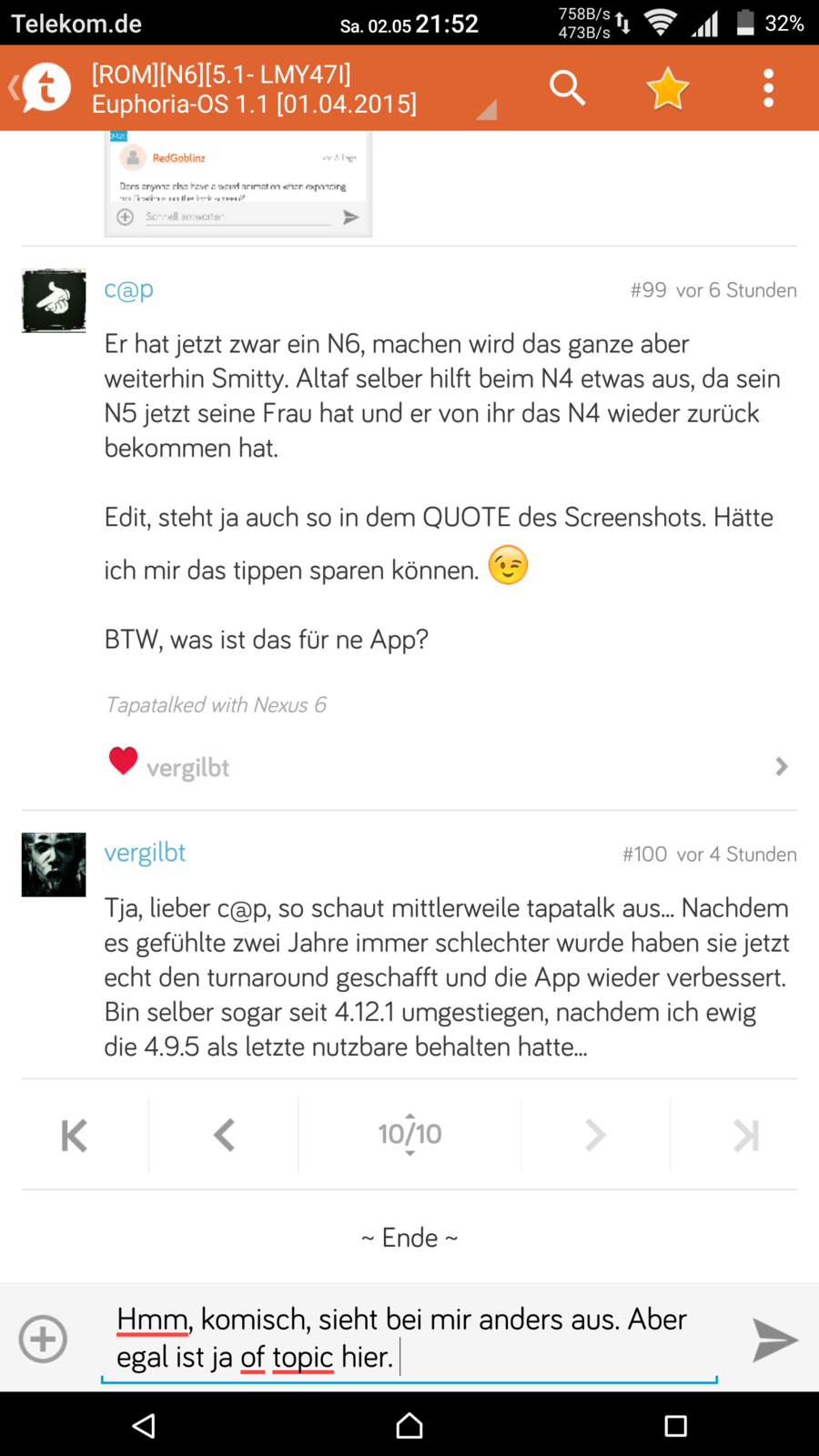Open recent apps overview

click(x=675, y=1425)
